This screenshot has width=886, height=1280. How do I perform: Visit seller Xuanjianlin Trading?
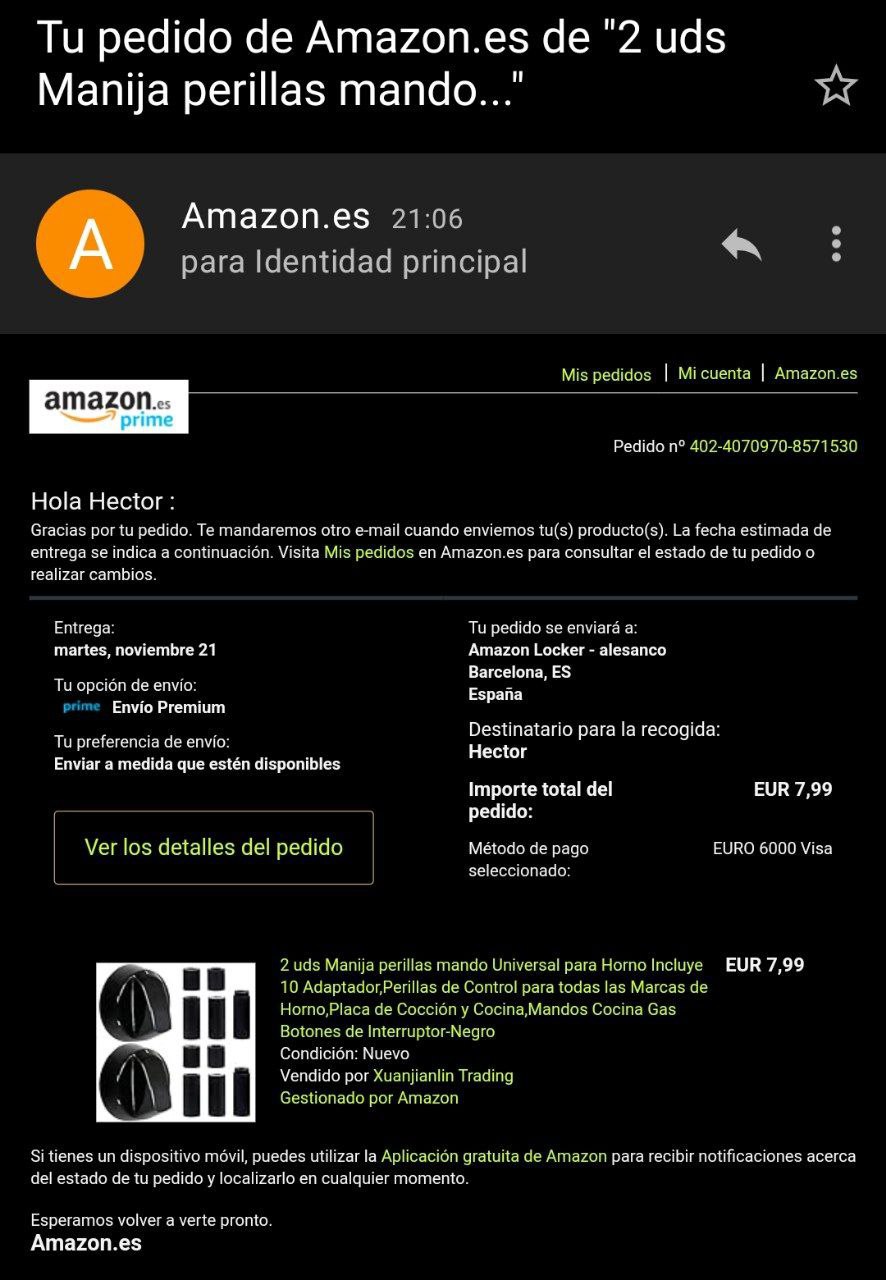[x=442, y=1076]
